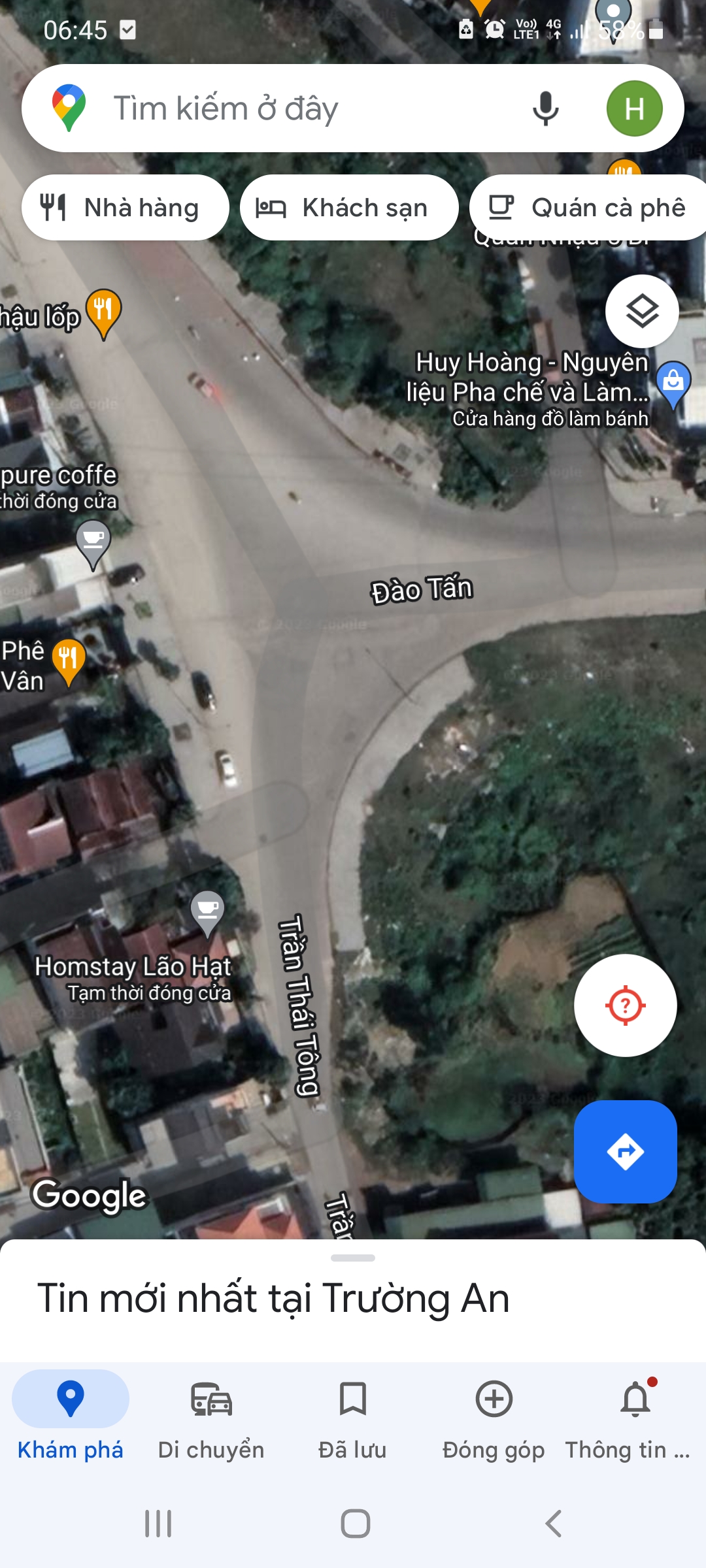Open the restaurant pin near 'hậu lốp'

103,310
